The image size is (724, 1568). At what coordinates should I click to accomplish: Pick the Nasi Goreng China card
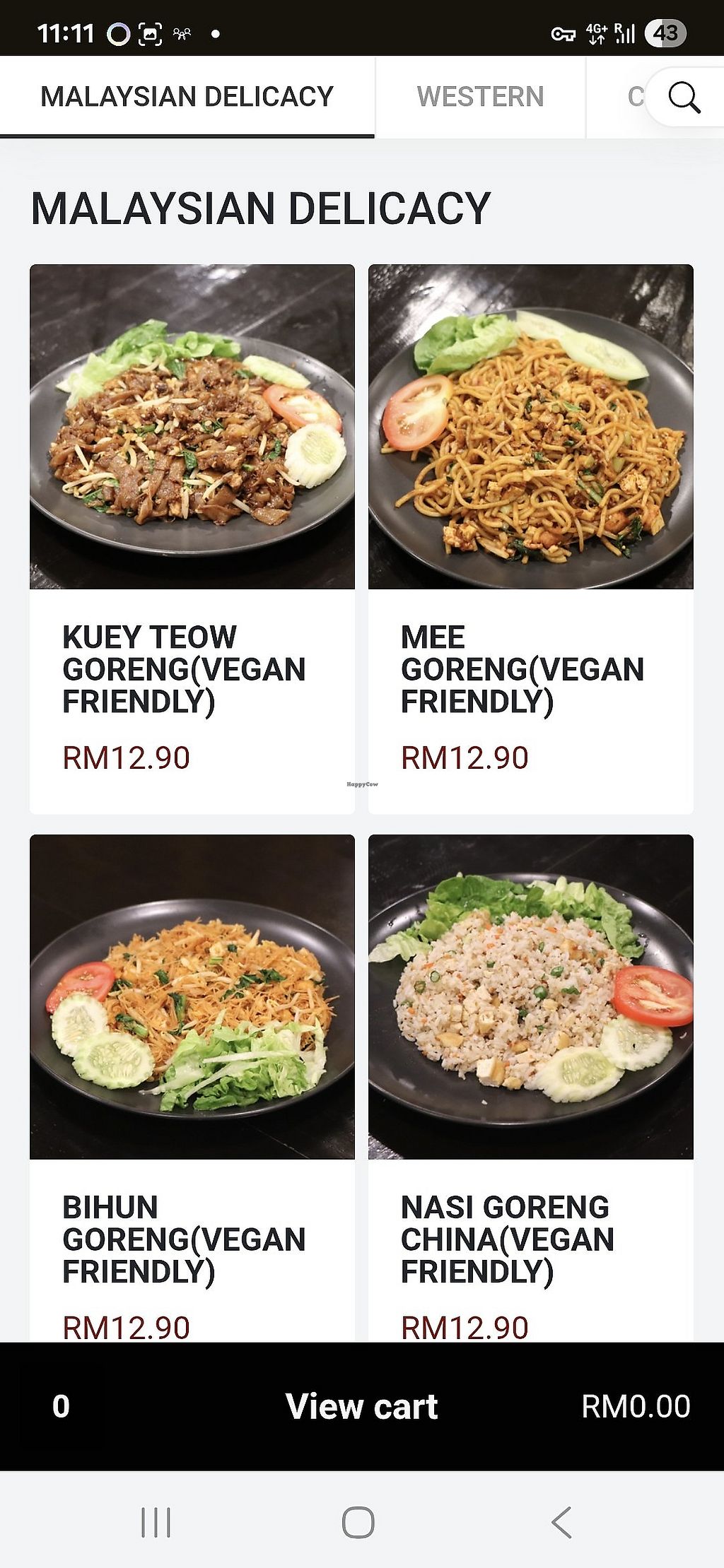coord(530,1088)
